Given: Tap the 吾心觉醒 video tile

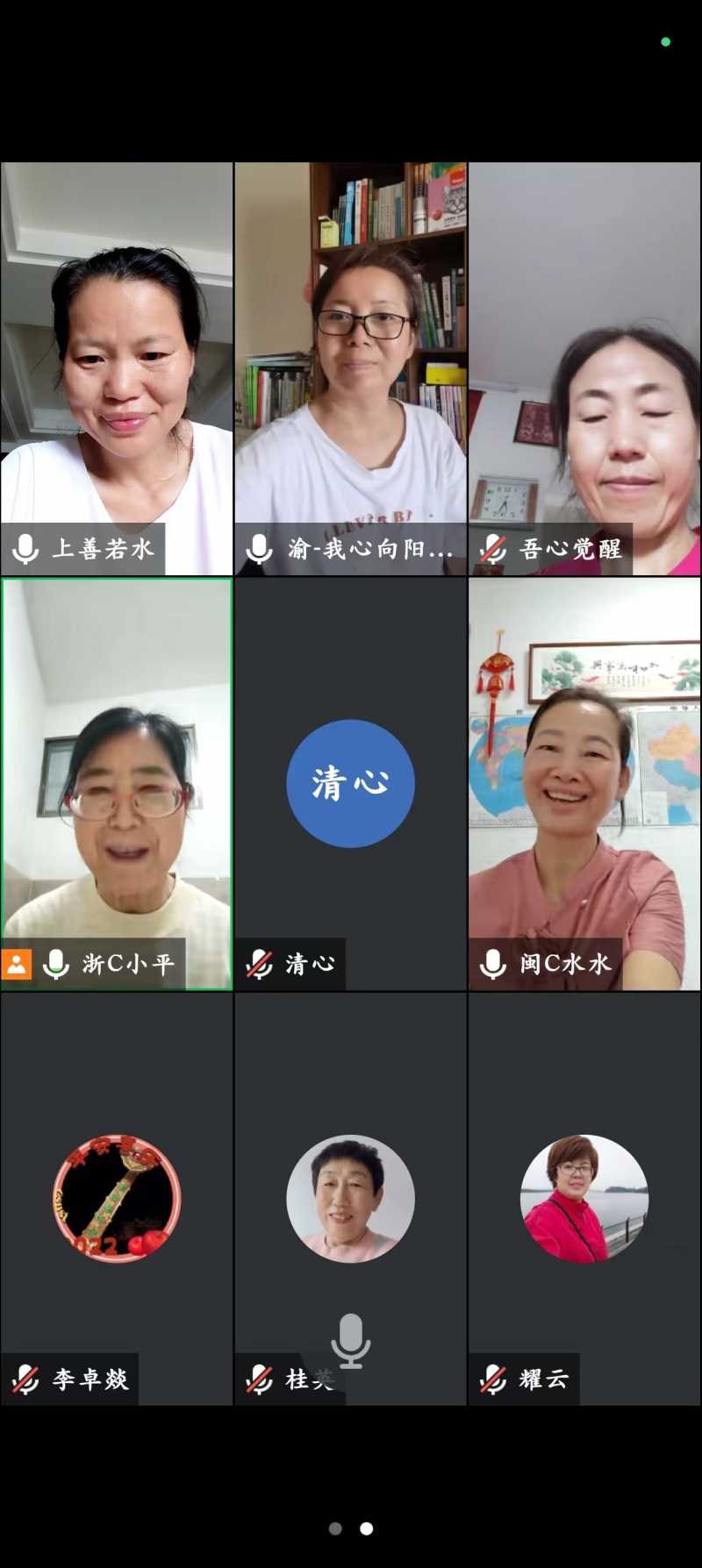Looking at the screenshot, I should point(584,368).
